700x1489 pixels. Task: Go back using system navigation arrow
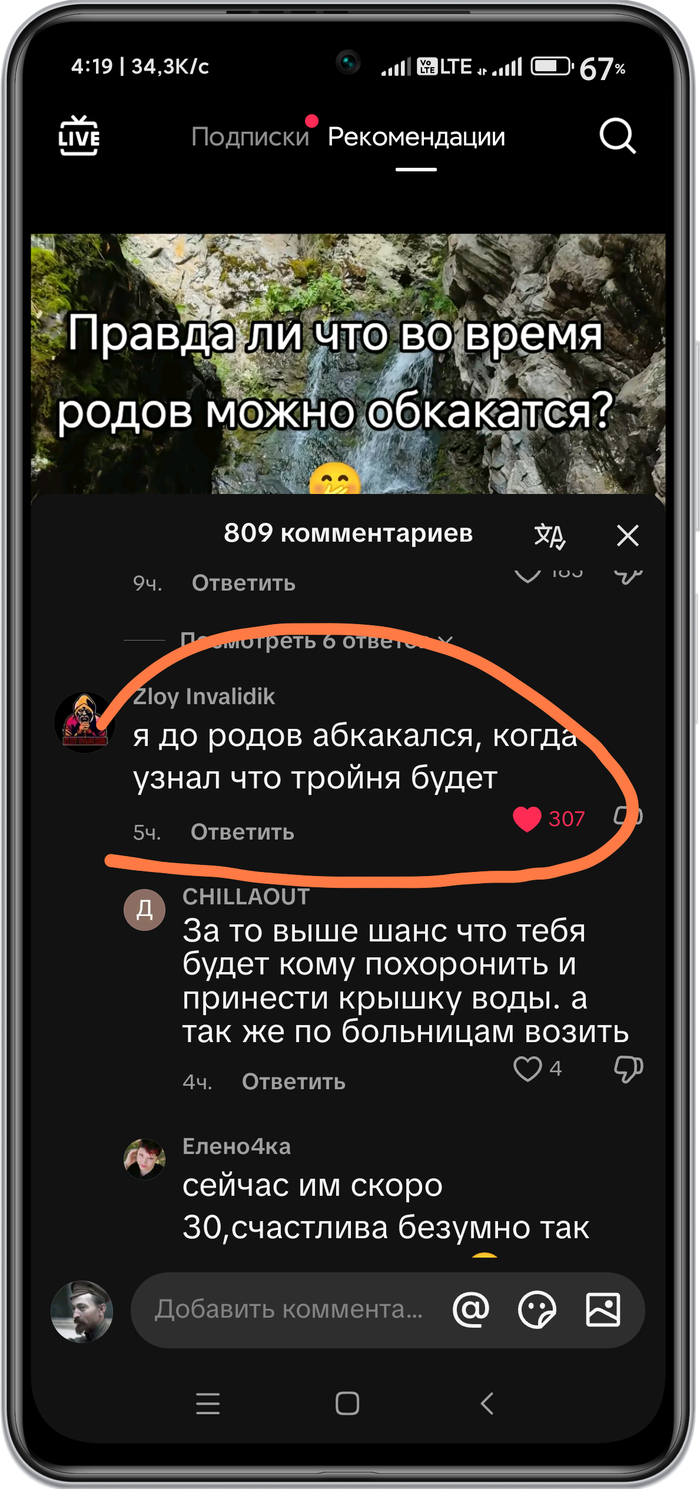coord(487,1403)
